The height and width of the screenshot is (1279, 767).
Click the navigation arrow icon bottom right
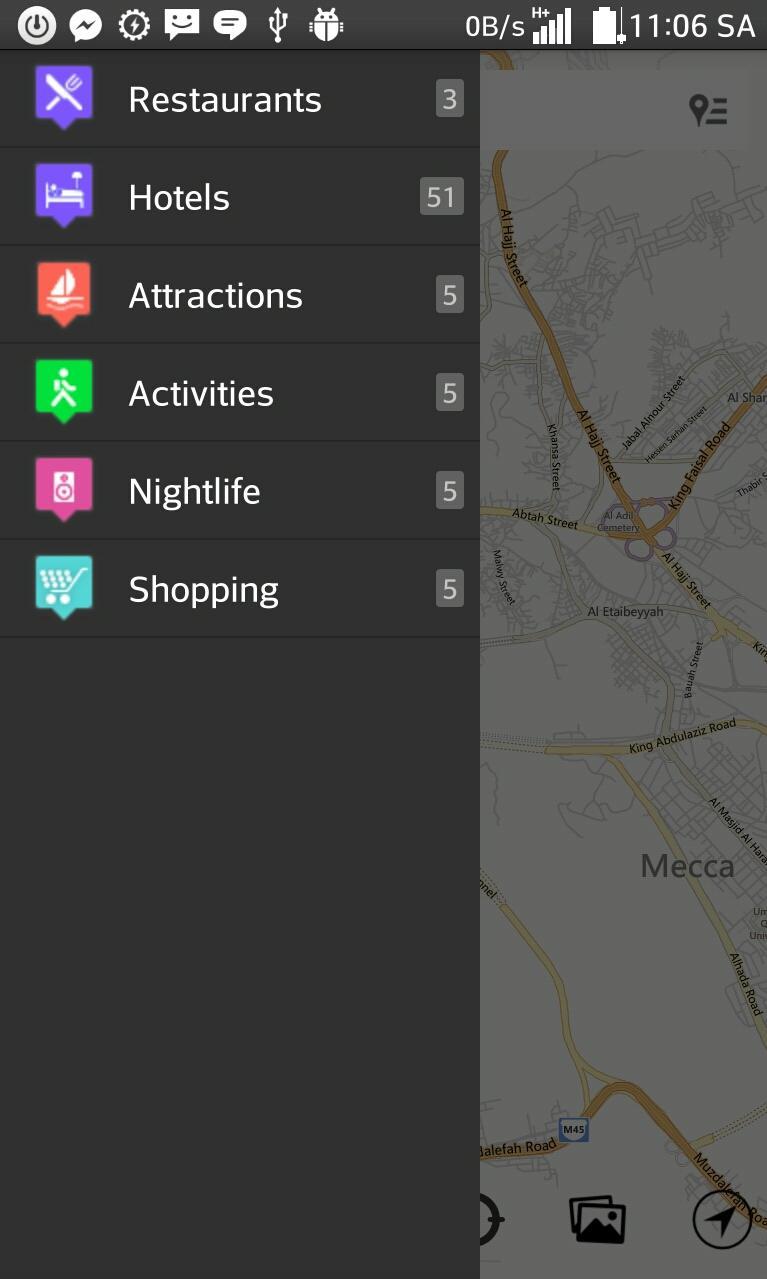click(721, 1219)
